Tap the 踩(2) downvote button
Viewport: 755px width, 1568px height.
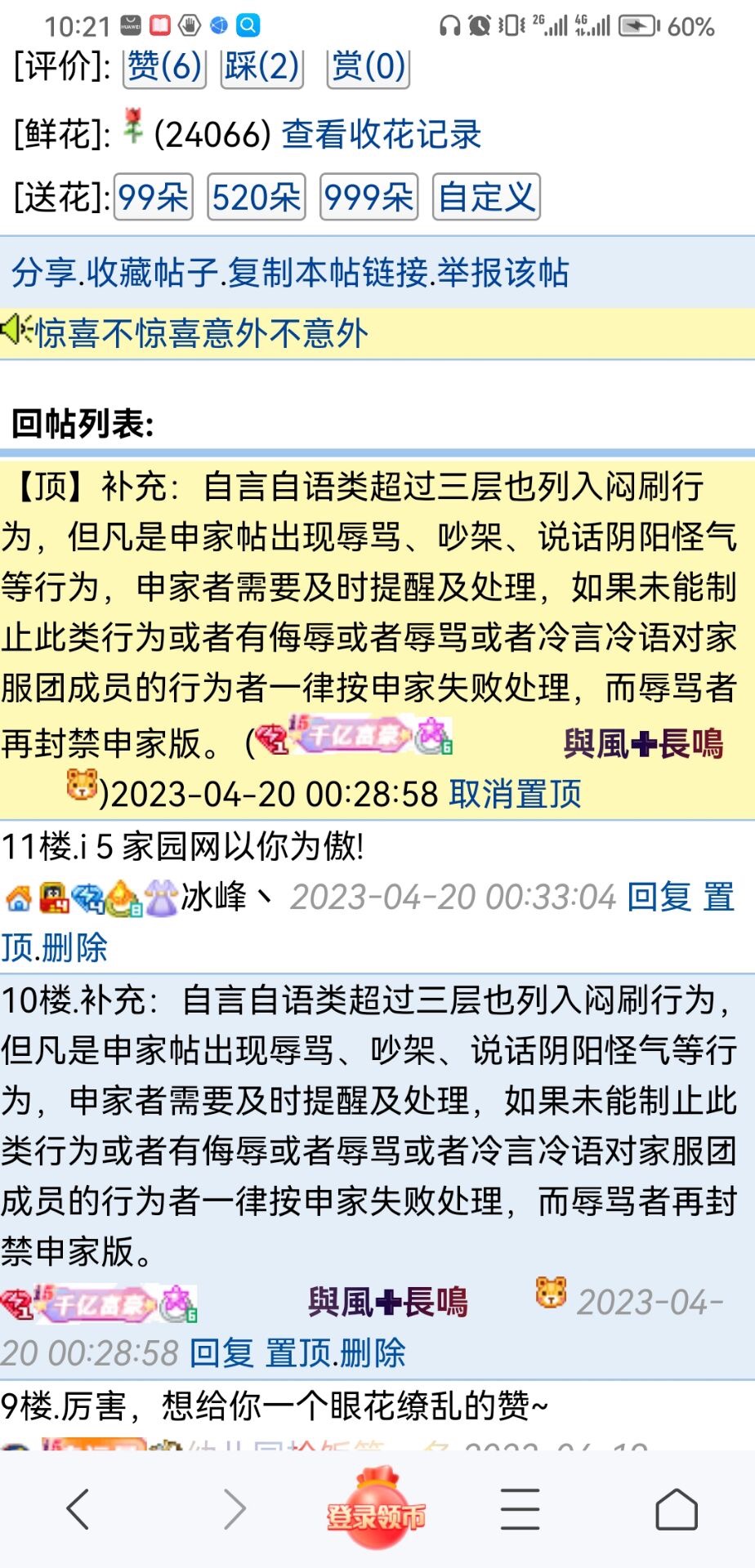point(262,66)
